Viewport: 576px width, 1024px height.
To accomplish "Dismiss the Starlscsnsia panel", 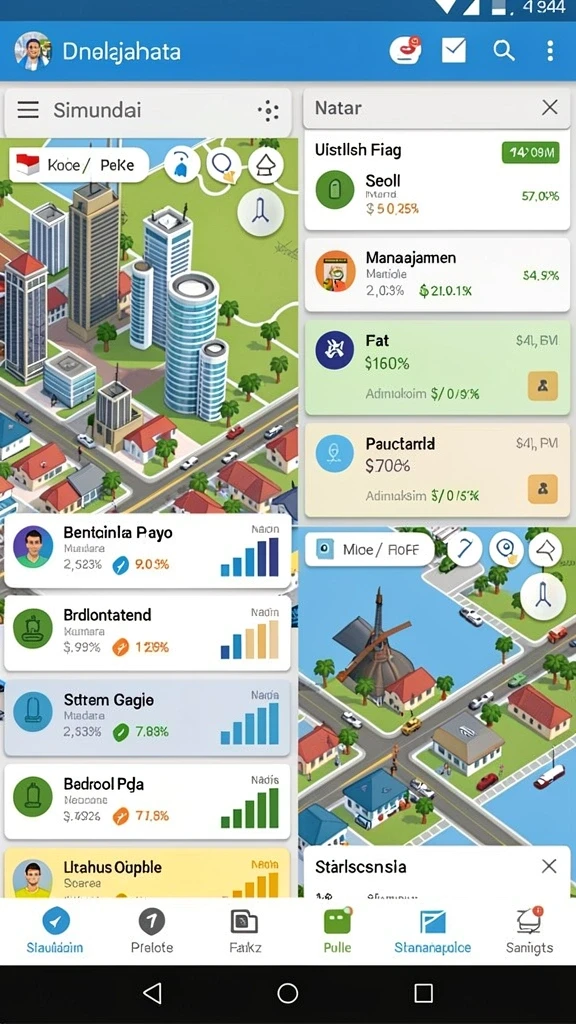I will (x=549, y=866).
